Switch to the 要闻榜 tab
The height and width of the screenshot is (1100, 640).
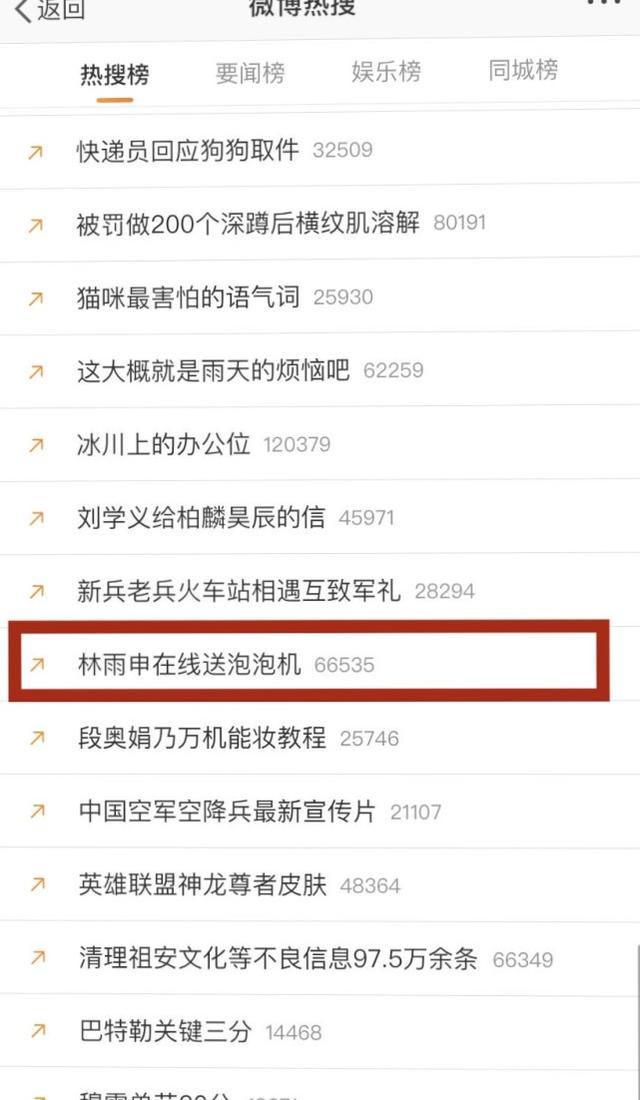click(x=250, y=73)
